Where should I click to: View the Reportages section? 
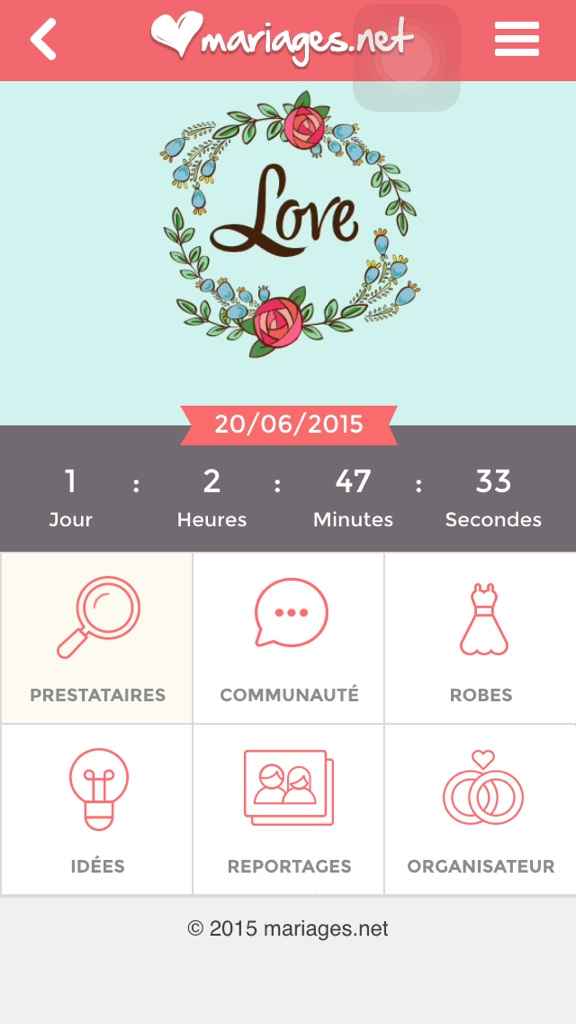[289, 810]
